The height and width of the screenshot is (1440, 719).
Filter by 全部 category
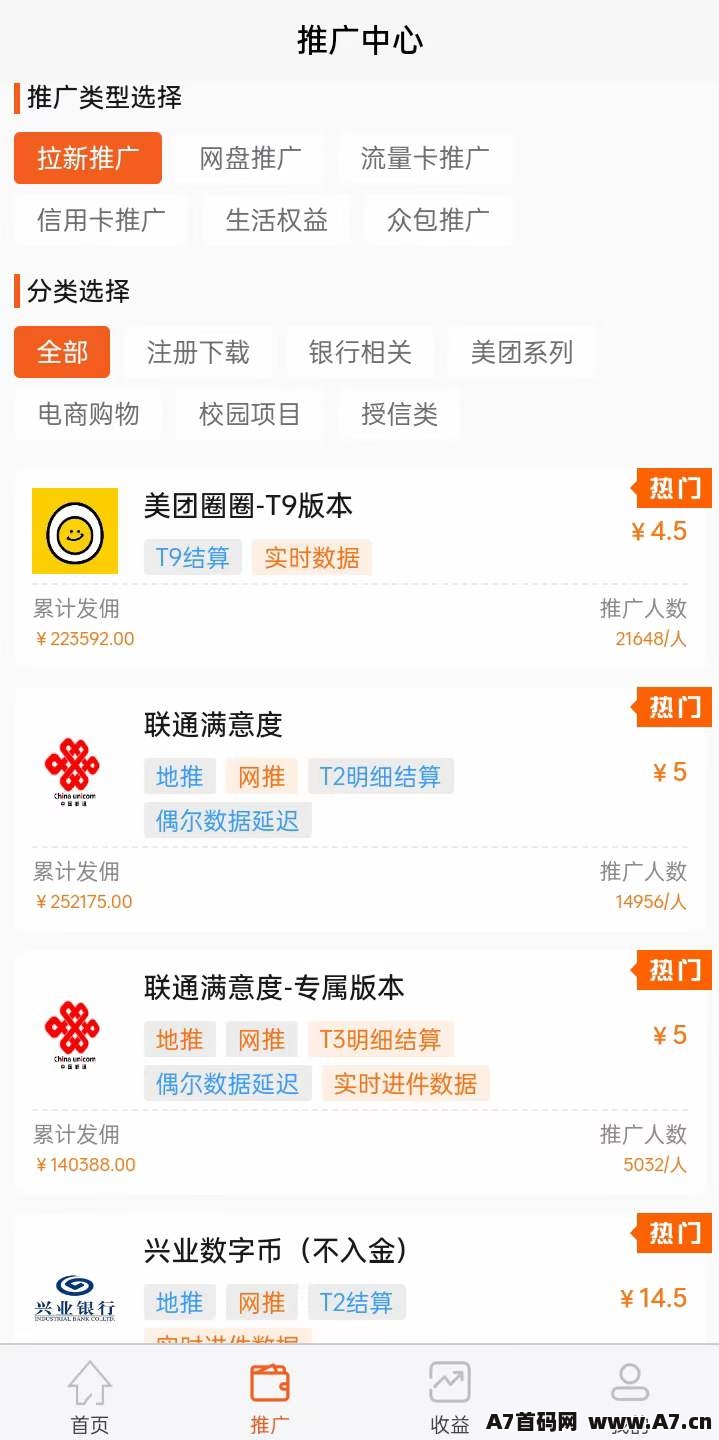62,352
